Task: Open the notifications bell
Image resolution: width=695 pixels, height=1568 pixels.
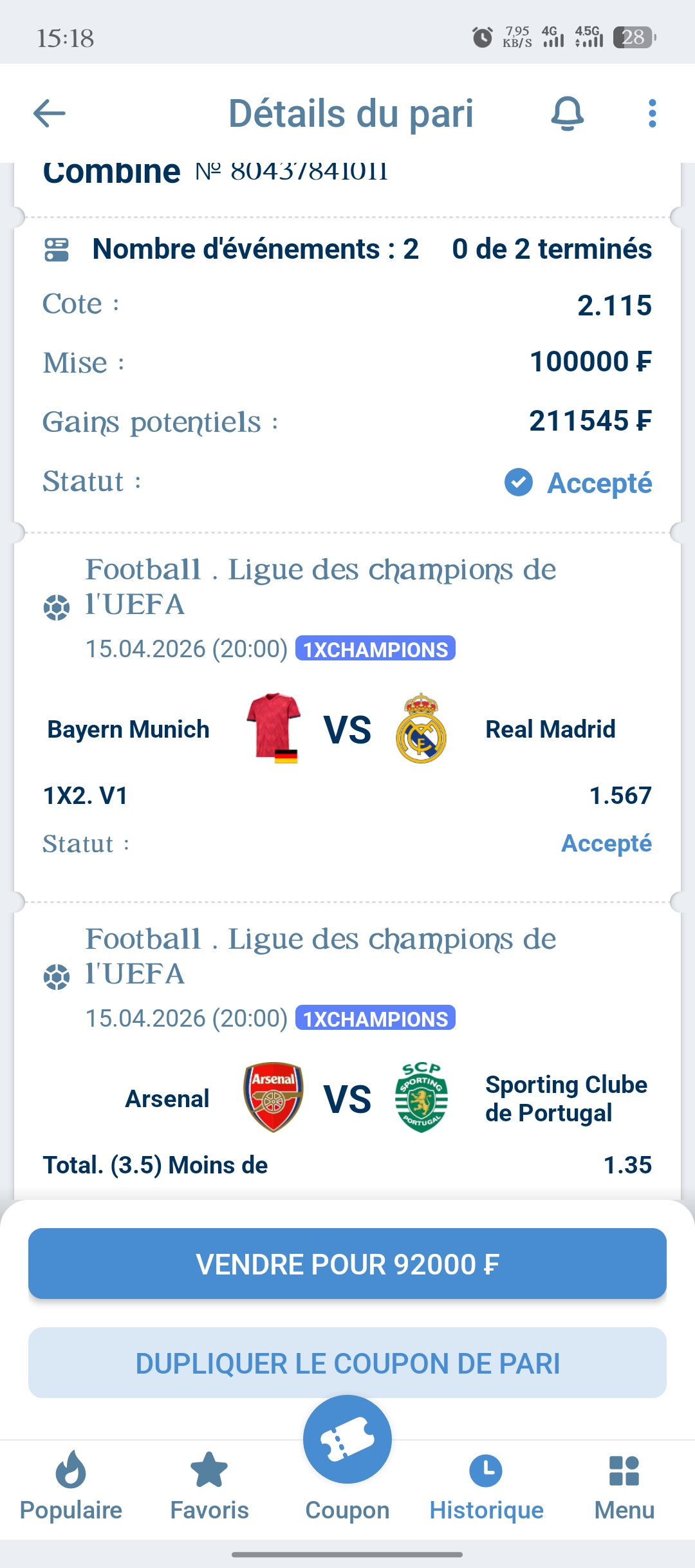Action: click(567, 114)
